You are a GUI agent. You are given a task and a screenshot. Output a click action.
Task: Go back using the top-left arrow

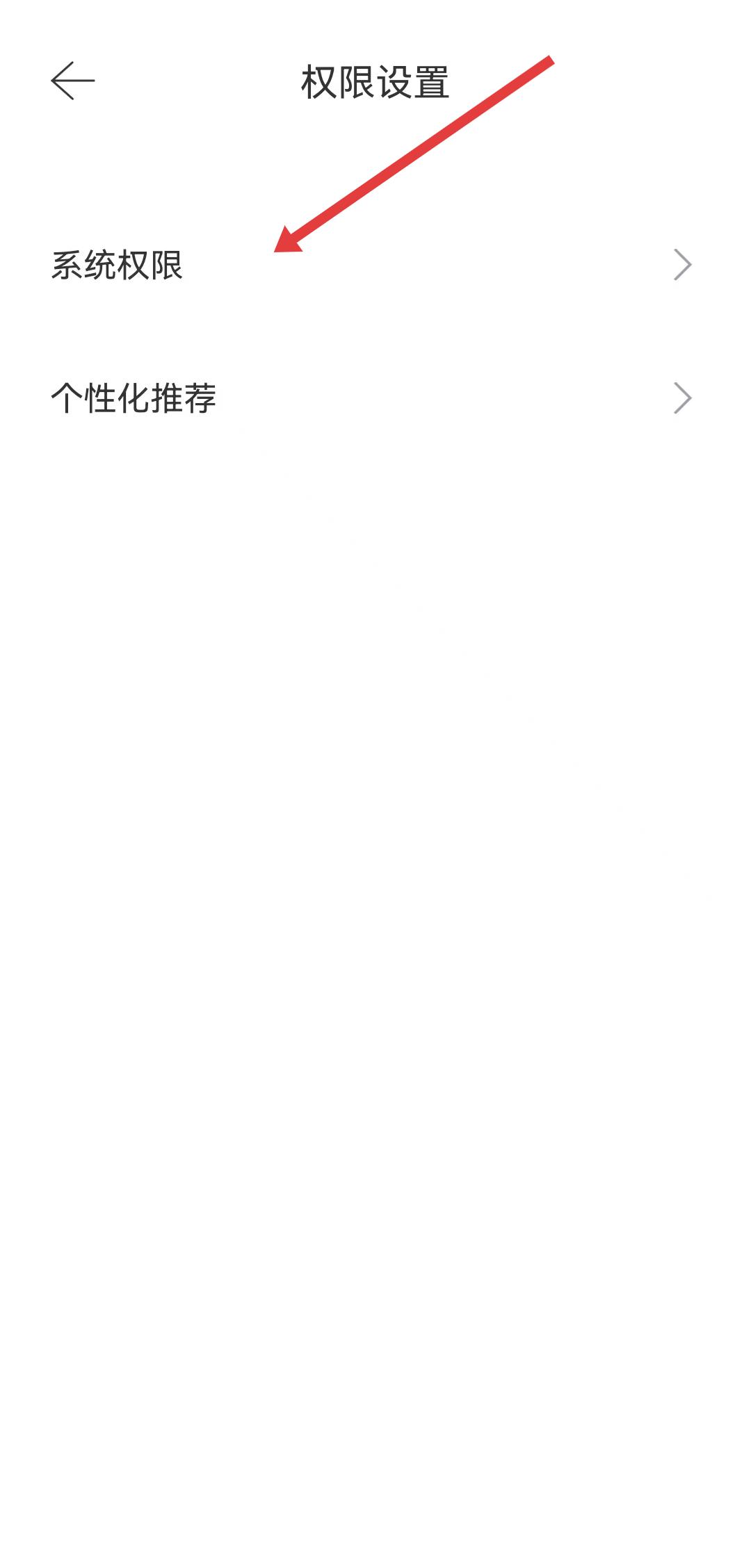point(72,81)
